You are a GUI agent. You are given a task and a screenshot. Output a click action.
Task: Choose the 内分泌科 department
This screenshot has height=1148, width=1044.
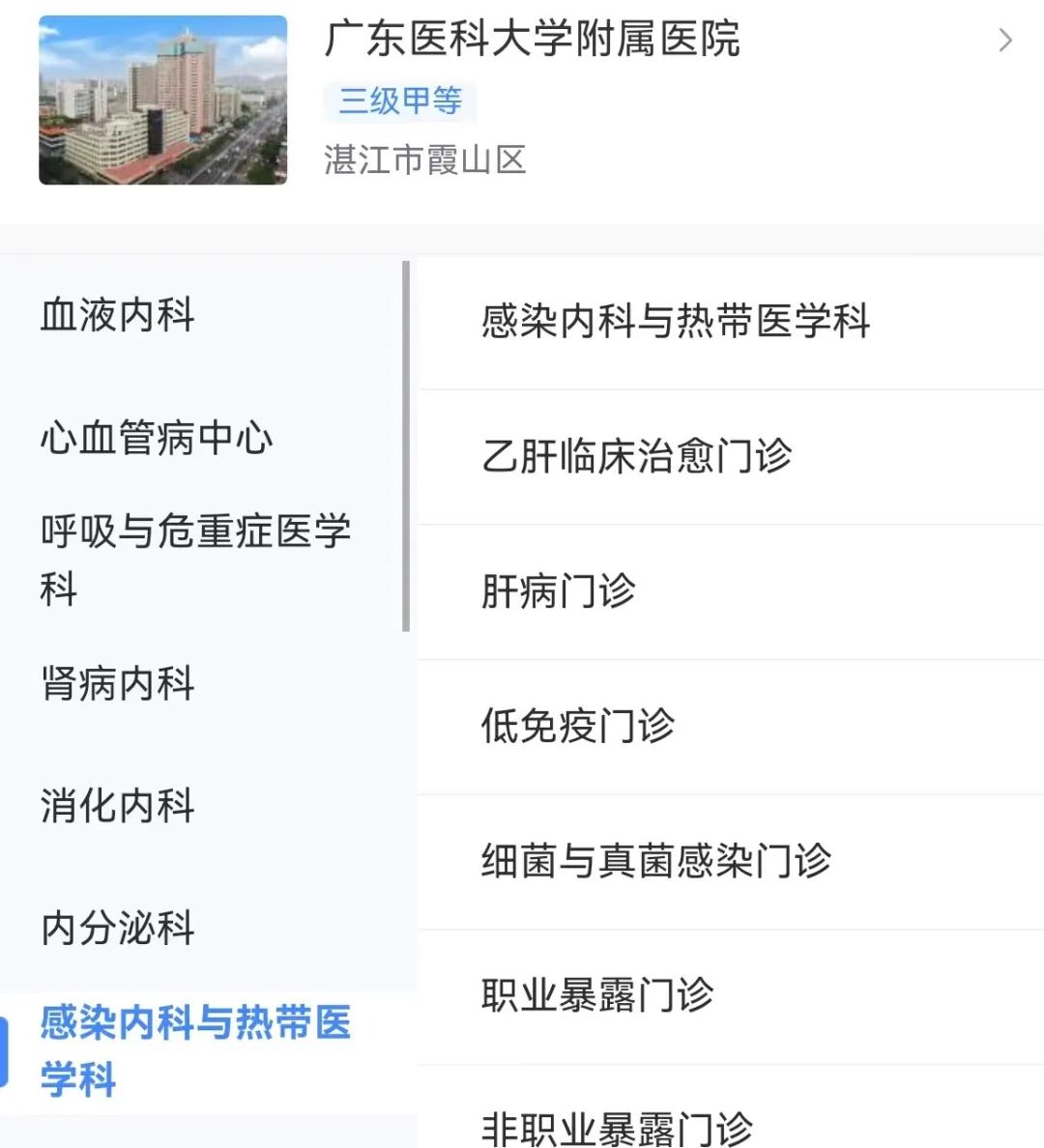pos(118,928)
